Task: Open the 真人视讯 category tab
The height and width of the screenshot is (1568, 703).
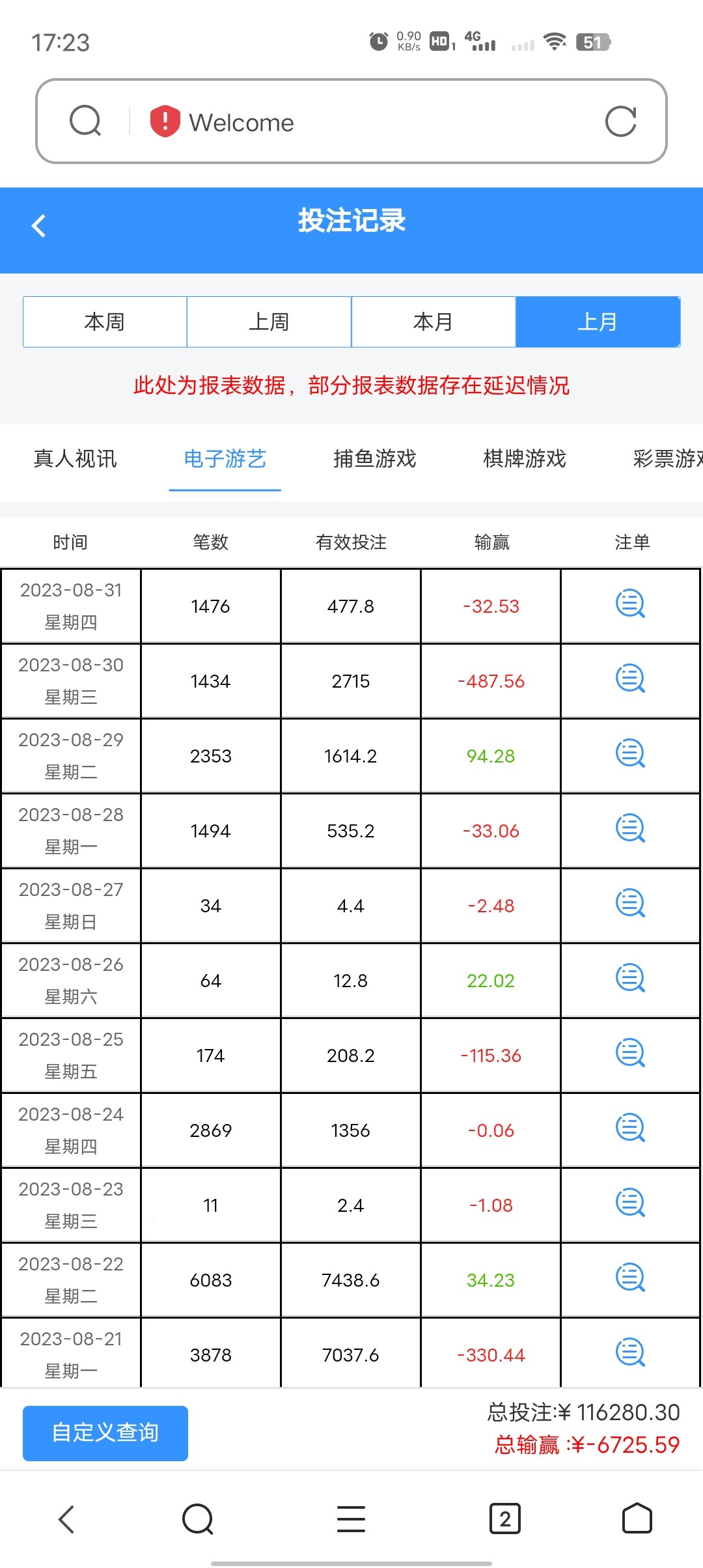Action: click(75, 459)
